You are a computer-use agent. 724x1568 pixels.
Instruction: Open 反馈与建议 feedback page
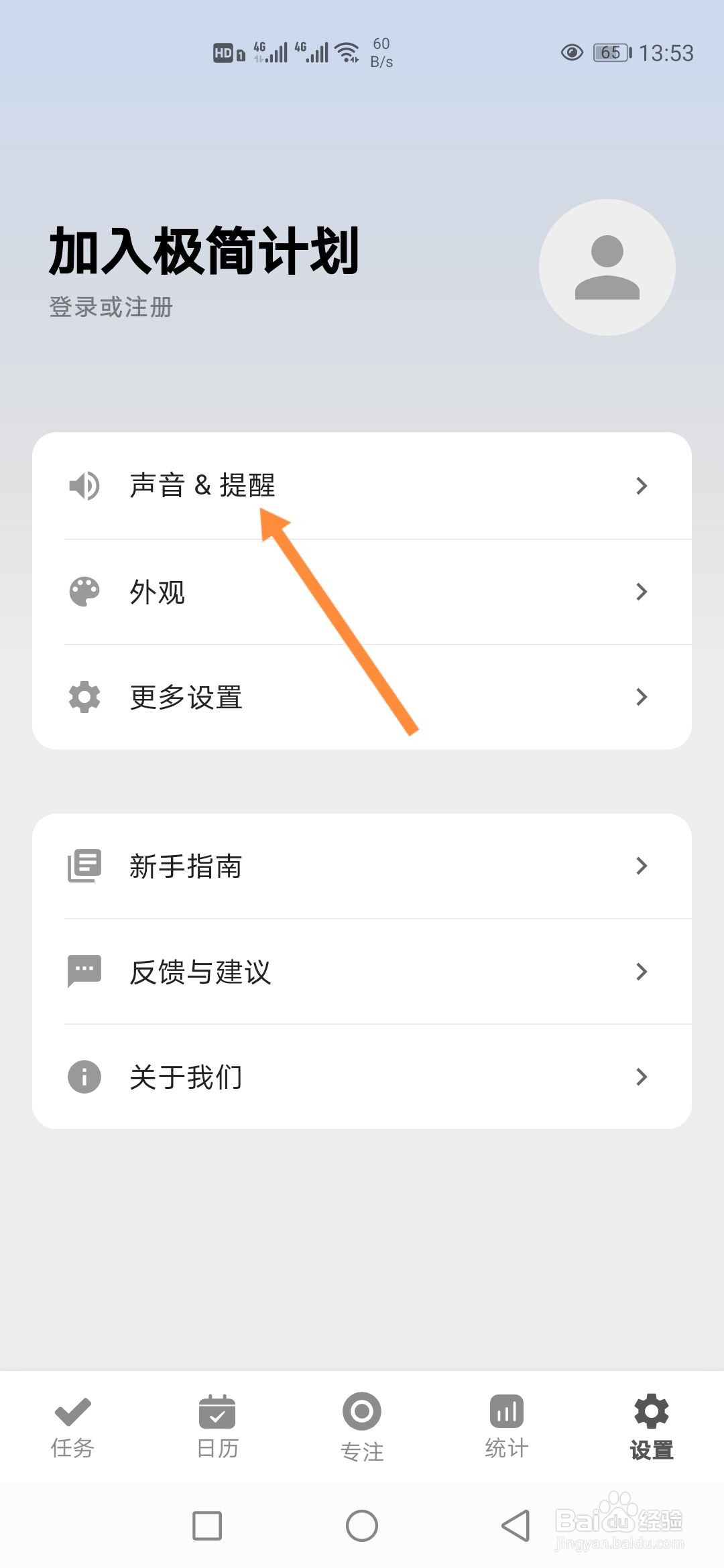click(x=201, y=973)
